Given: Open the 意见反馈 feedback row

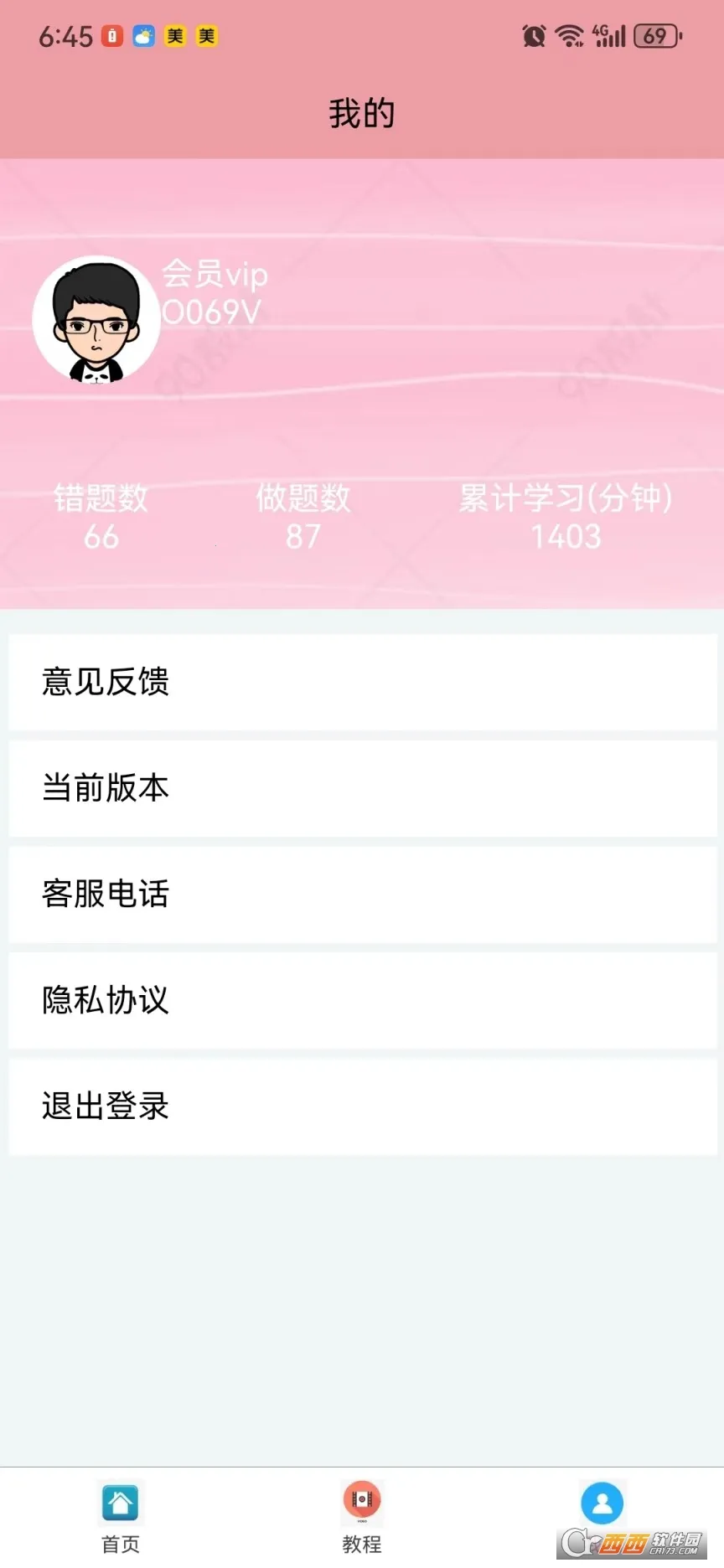Looking at the screenshot, I should click(362, 682).
